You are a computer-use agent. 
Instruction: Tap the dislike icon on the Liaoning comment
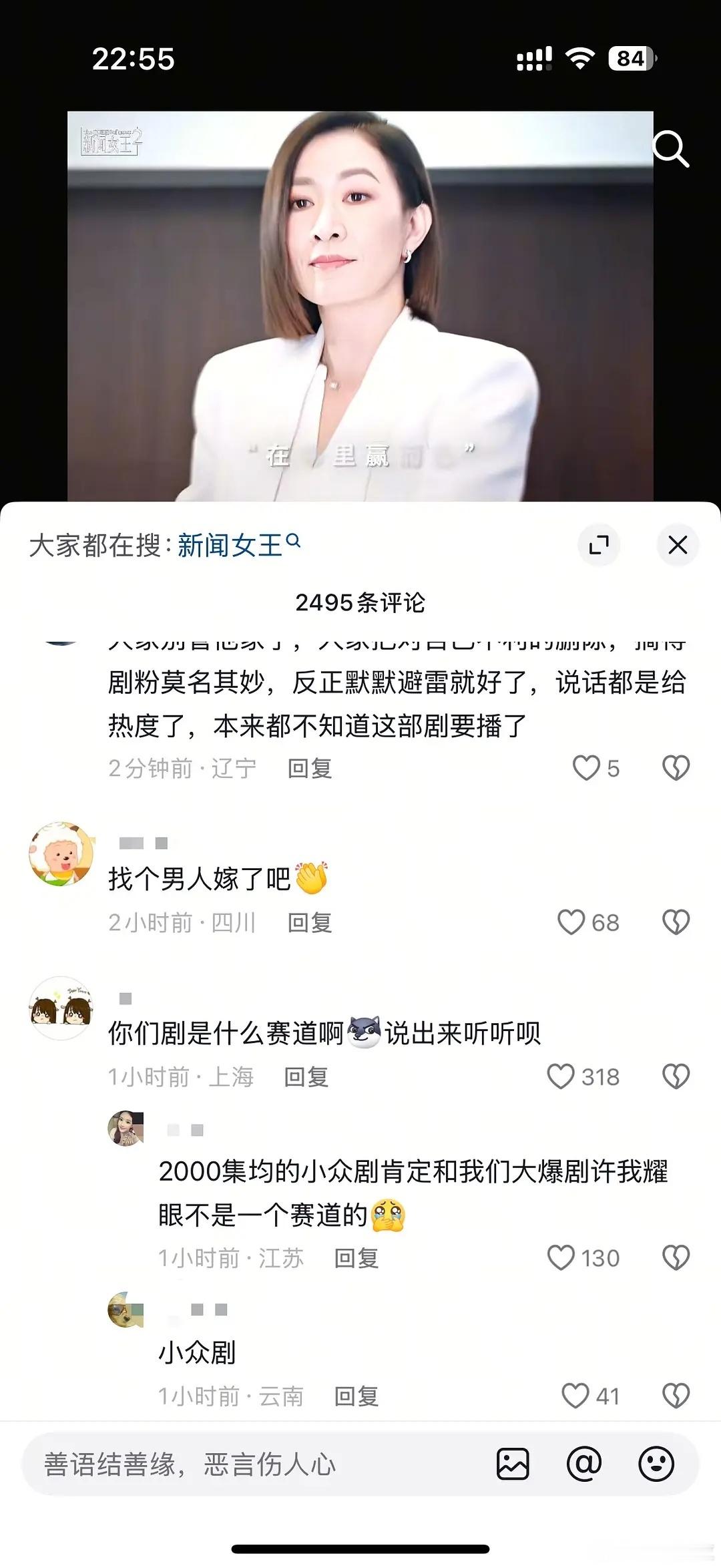(x=677, y=768)
